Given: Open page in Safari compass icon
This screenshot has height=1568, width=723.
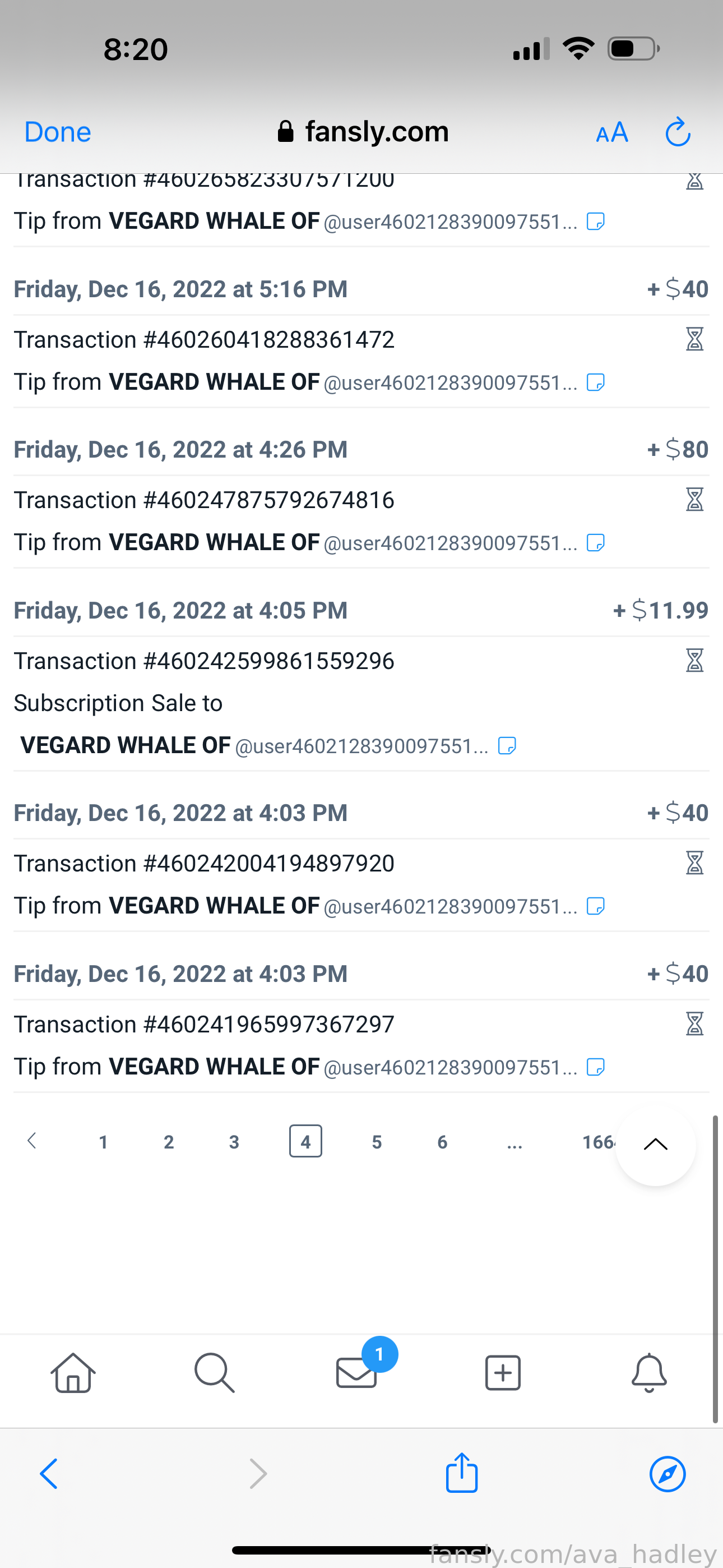Looking at the screenshot, I should (x=668, y=1474).
